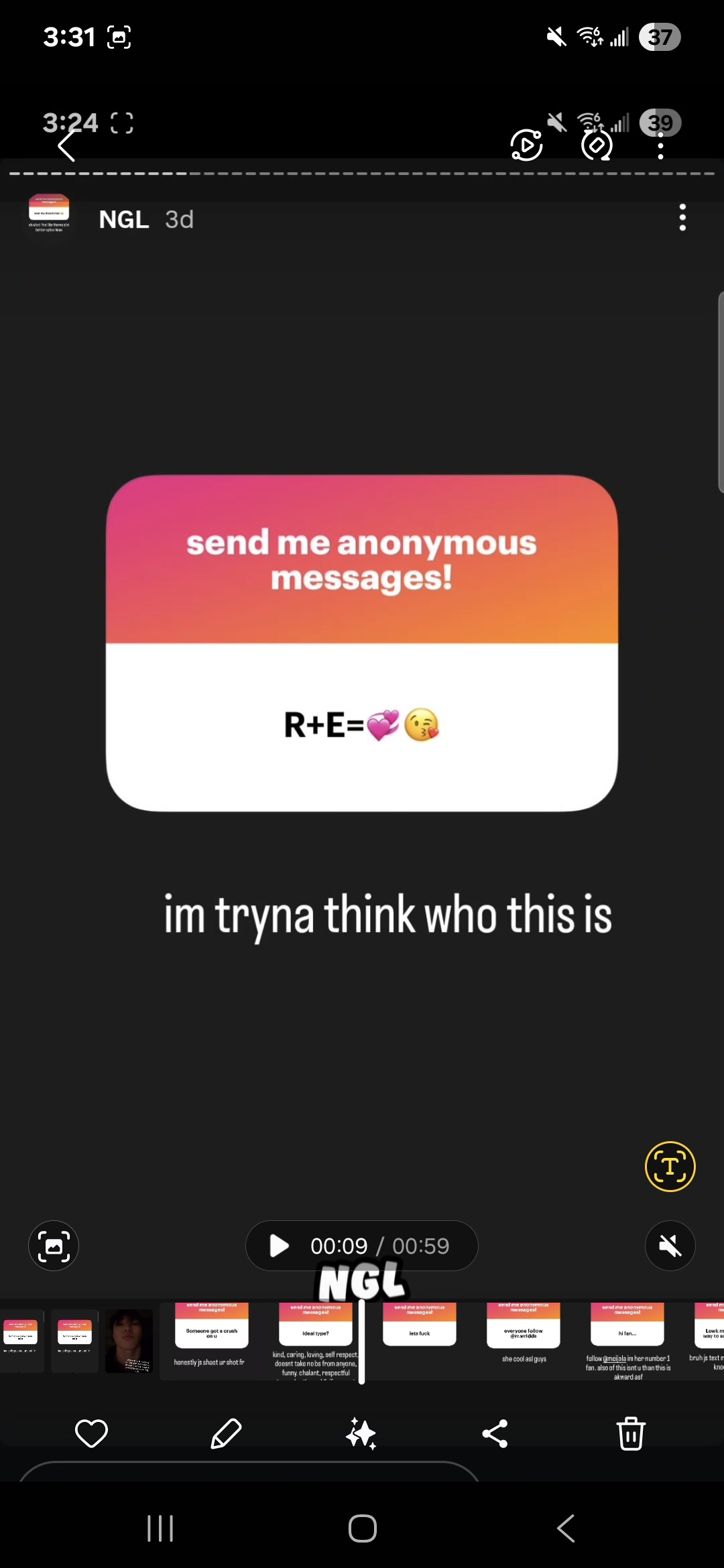Open the video in the video player

point(527,145)
